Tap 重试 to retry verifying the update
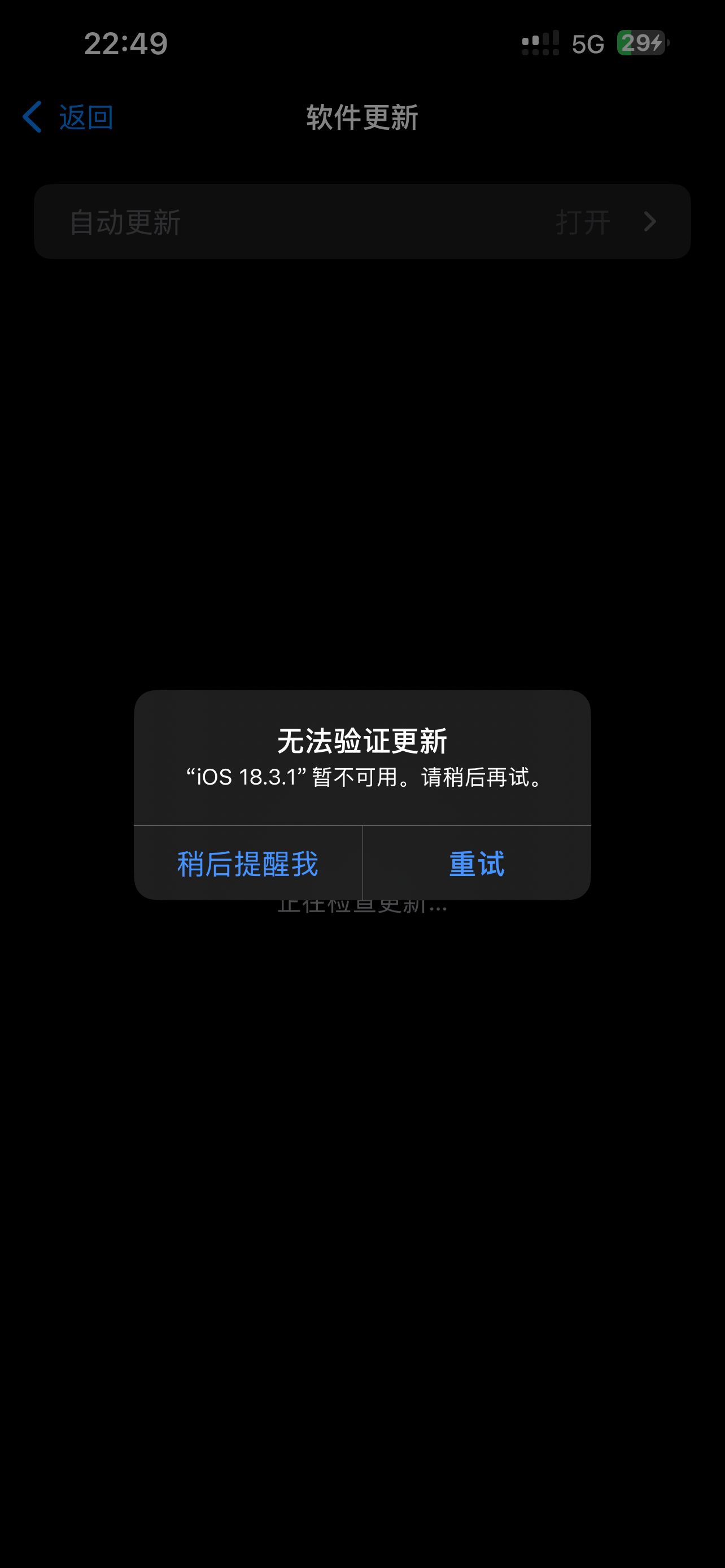The height and width of the screenshot is (1568, 725). 477,863
